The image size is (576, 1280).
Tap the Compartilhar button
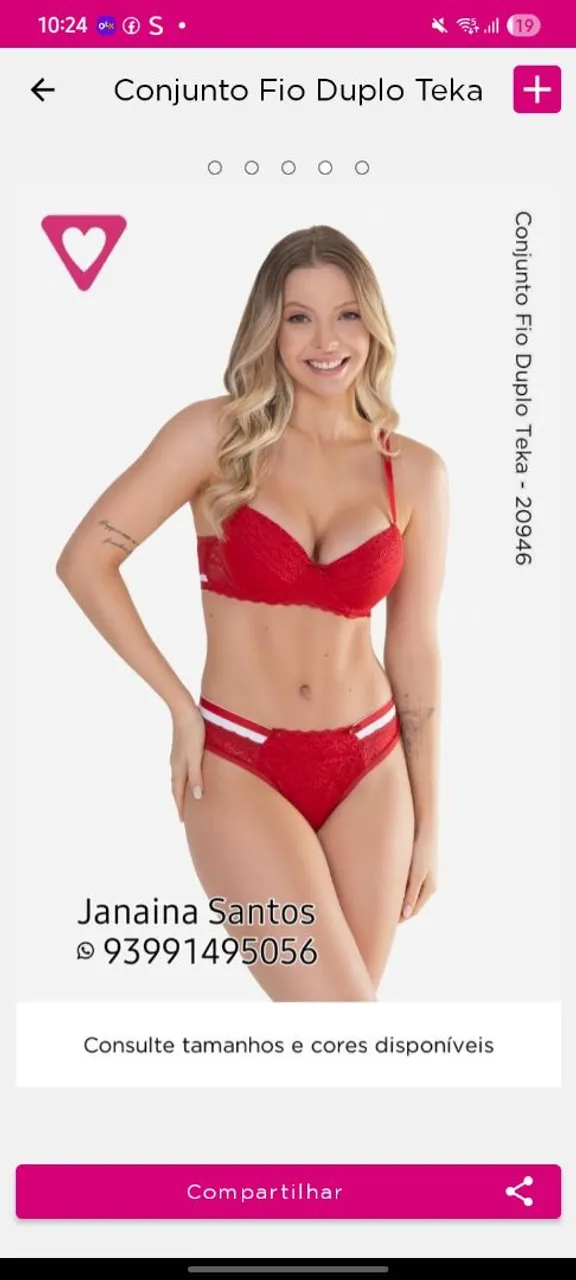pyautogui.click(x=288, y=1191)
